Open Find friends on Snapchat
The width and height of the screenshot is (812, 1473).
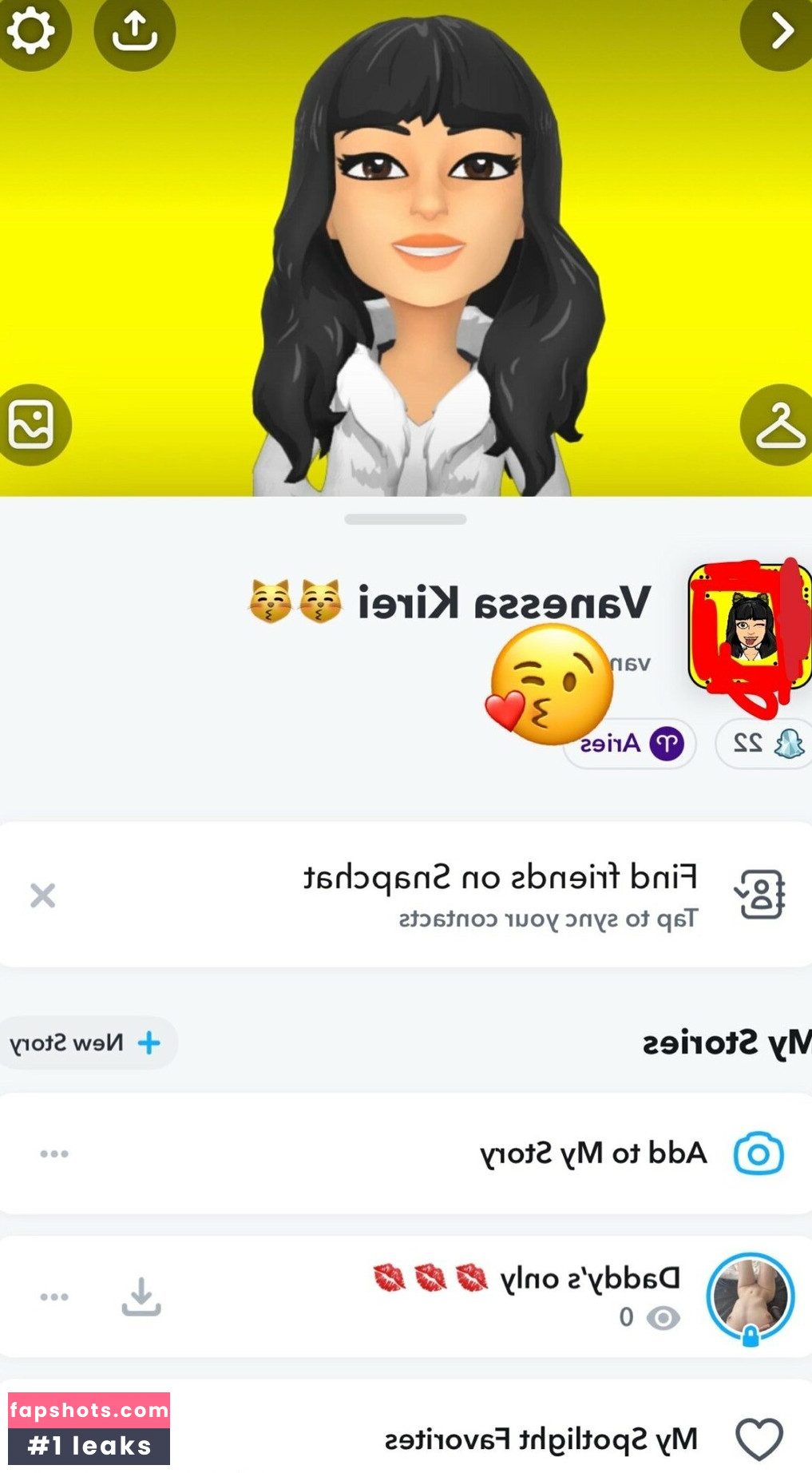pos(499,895)
